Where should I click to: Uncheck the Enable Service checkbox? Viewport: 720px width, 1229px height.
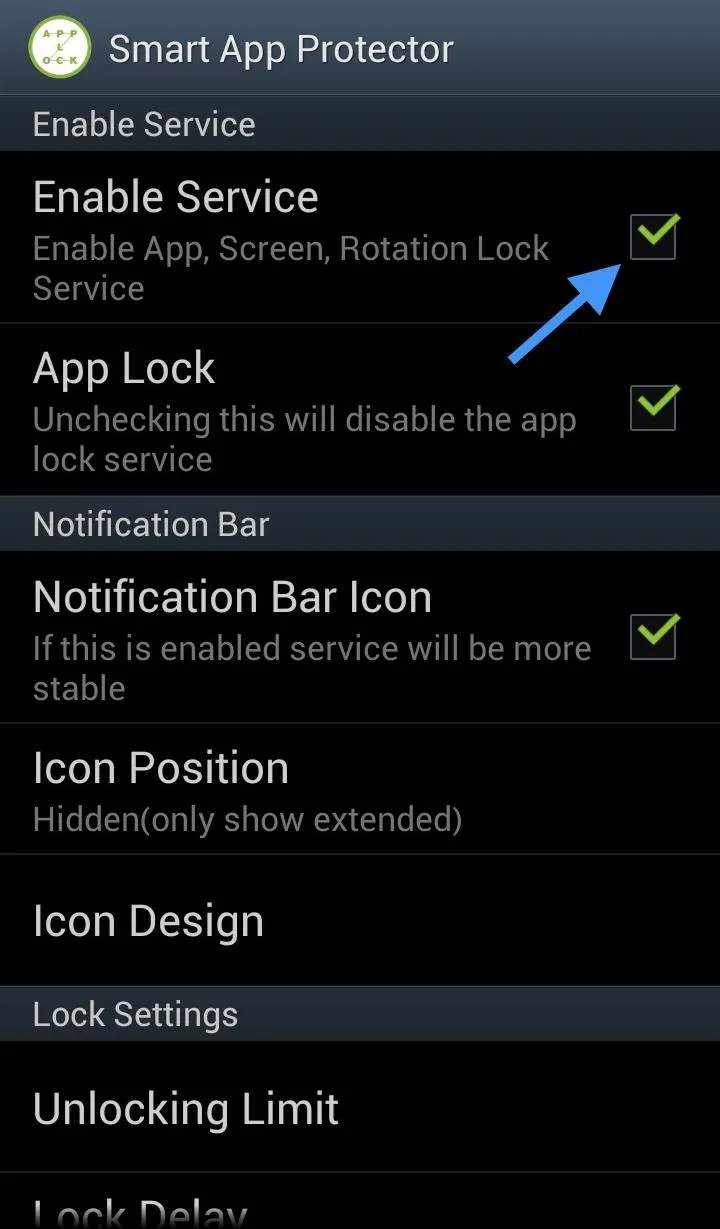pyautogui.click(x=654, y=238)
